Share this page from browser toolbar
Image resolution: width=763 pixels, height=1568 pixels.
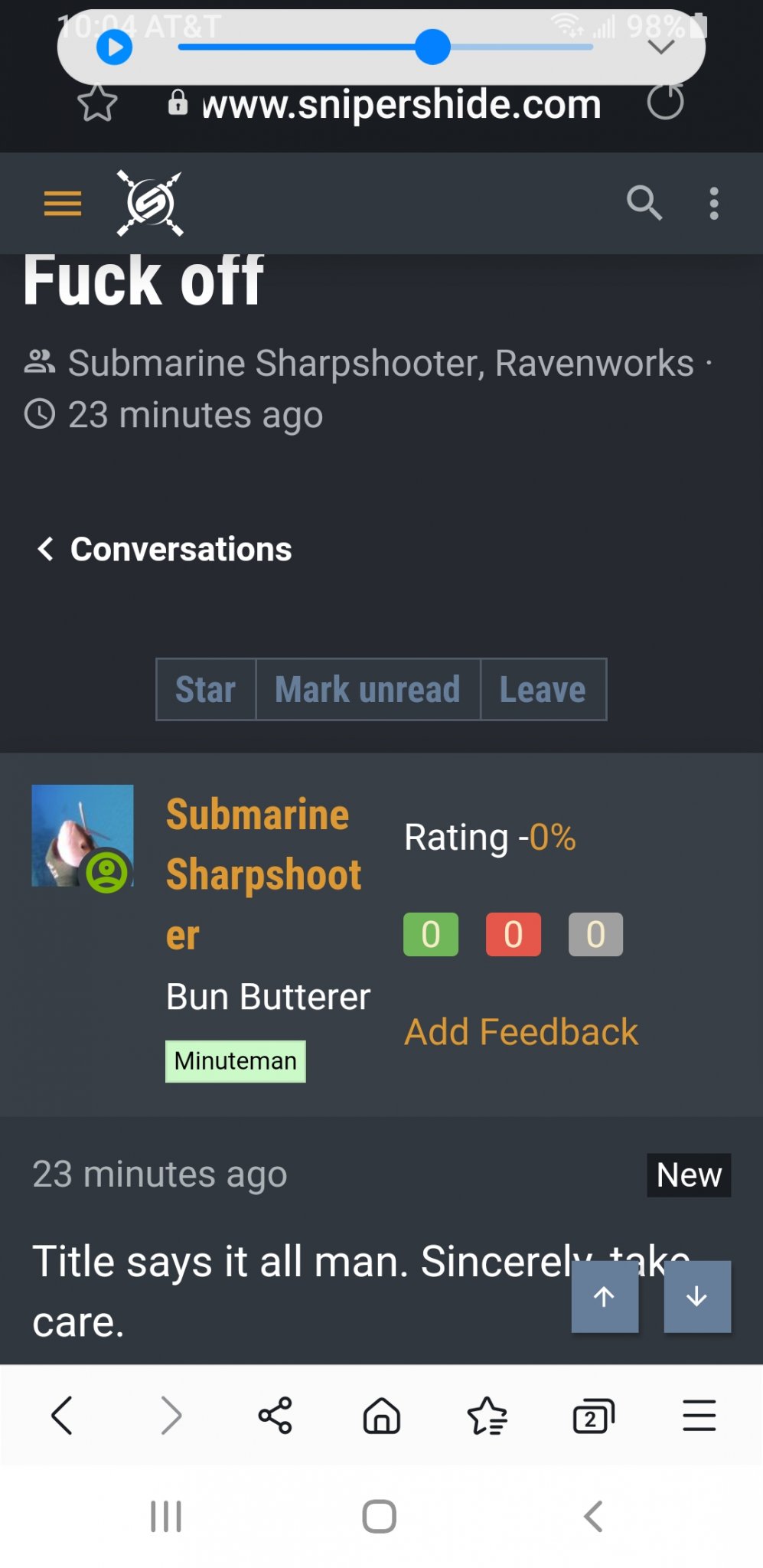pos(275,1415)
